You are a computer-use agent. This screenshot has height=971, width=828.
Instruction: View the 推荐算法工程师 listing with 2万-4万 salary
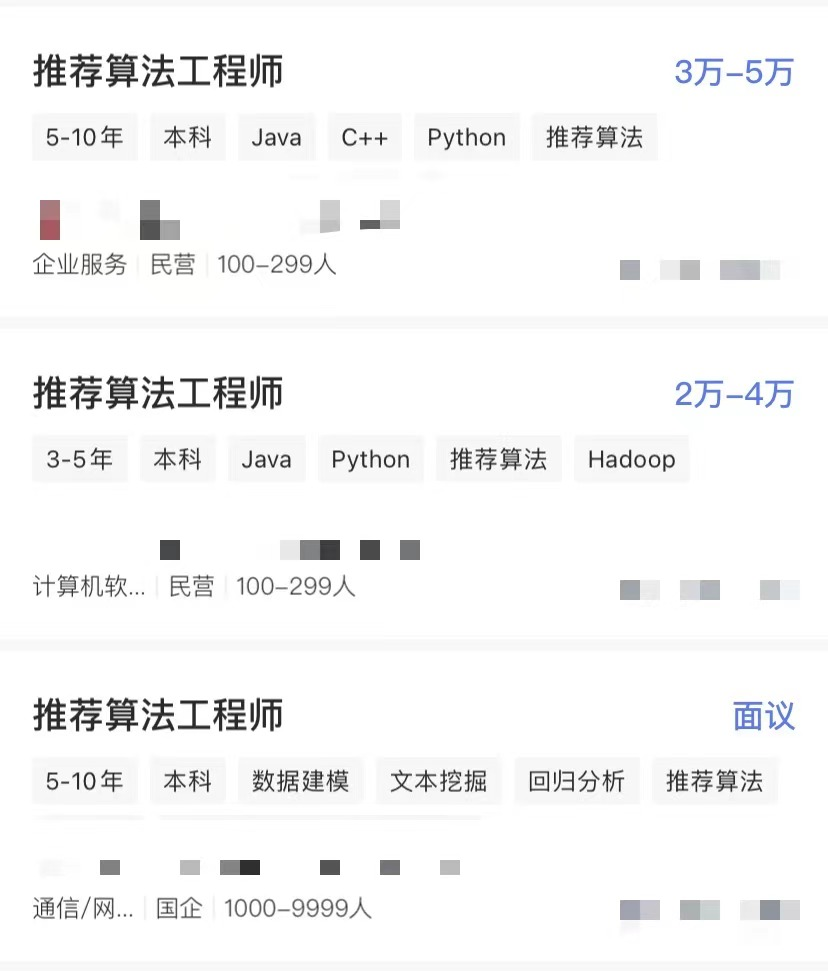click(x=158, y=394)
